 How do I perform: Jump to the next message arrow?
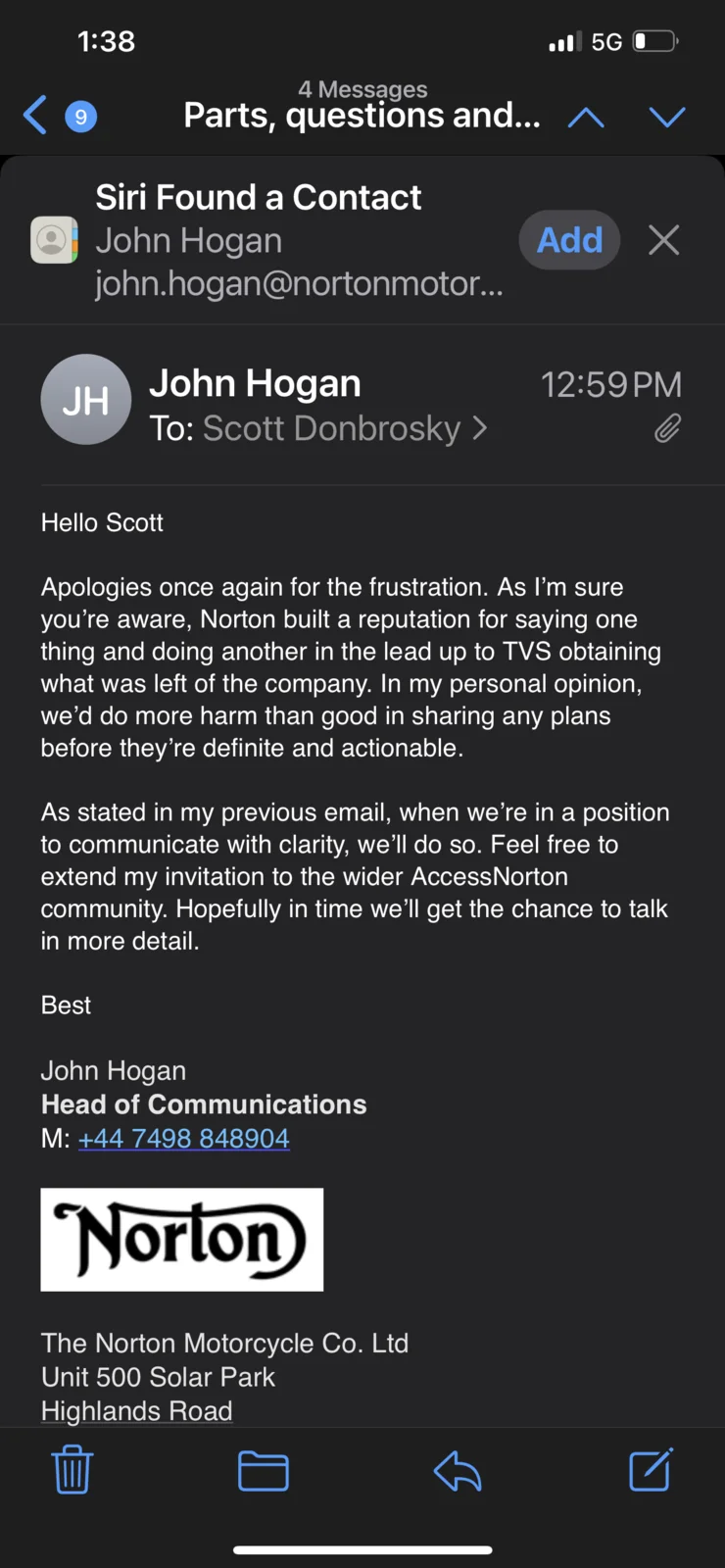(667, 118)
